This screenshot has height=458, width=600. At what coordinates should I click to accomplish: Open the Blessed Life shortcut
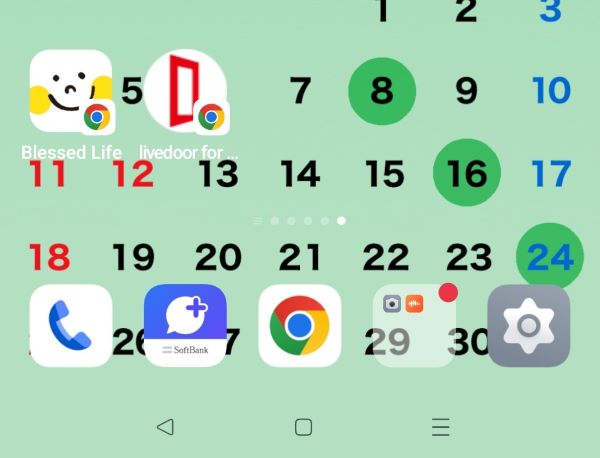coord(71,92)
